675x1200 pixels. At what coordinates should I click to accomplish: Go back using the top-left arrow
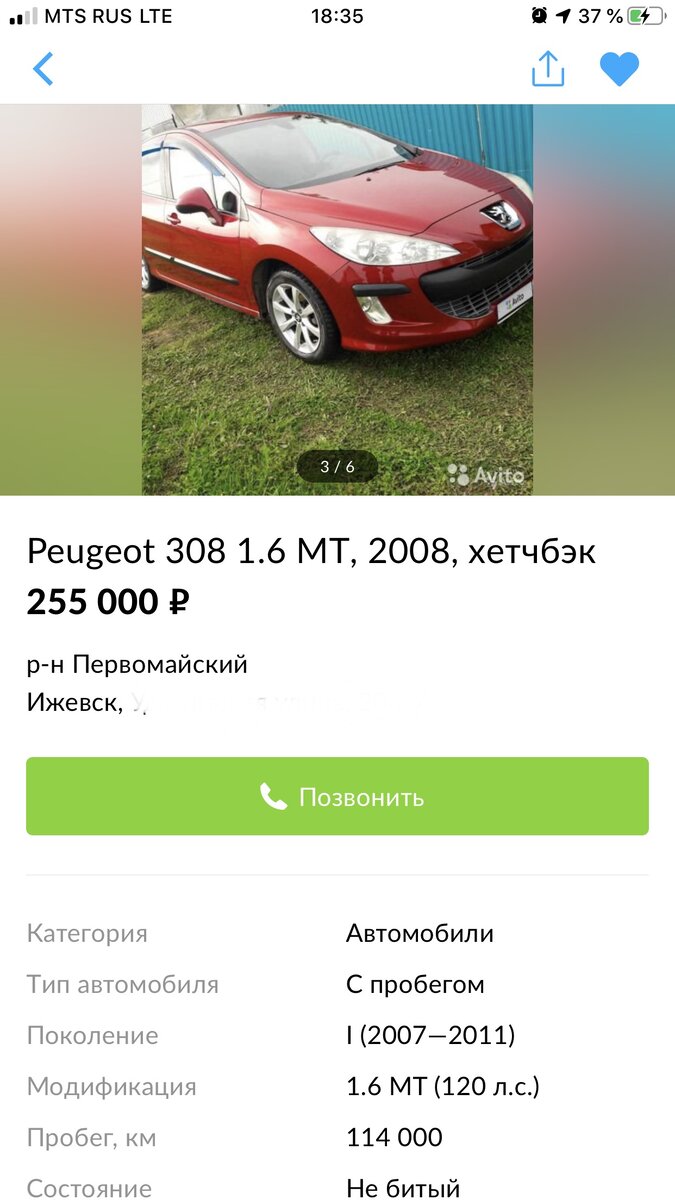tap(43, 69)
